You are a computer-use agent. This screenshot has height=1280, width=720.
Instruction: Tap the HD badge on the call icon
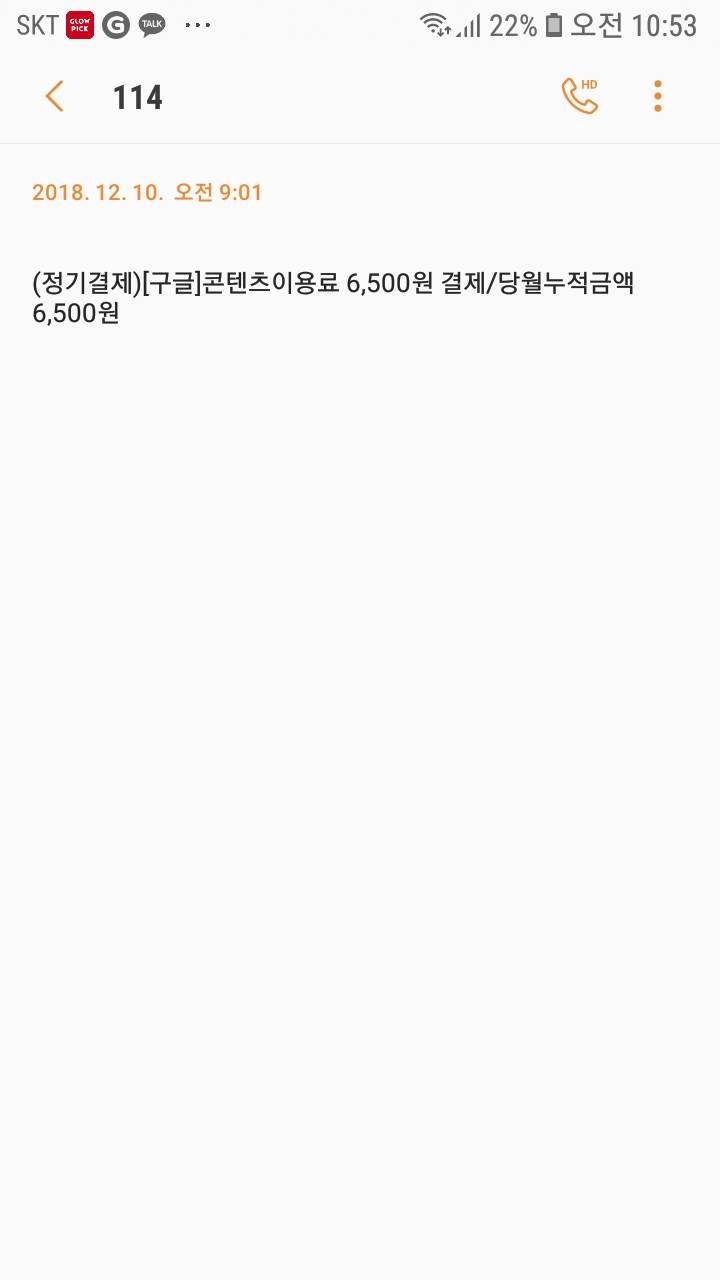coord(589,84)
